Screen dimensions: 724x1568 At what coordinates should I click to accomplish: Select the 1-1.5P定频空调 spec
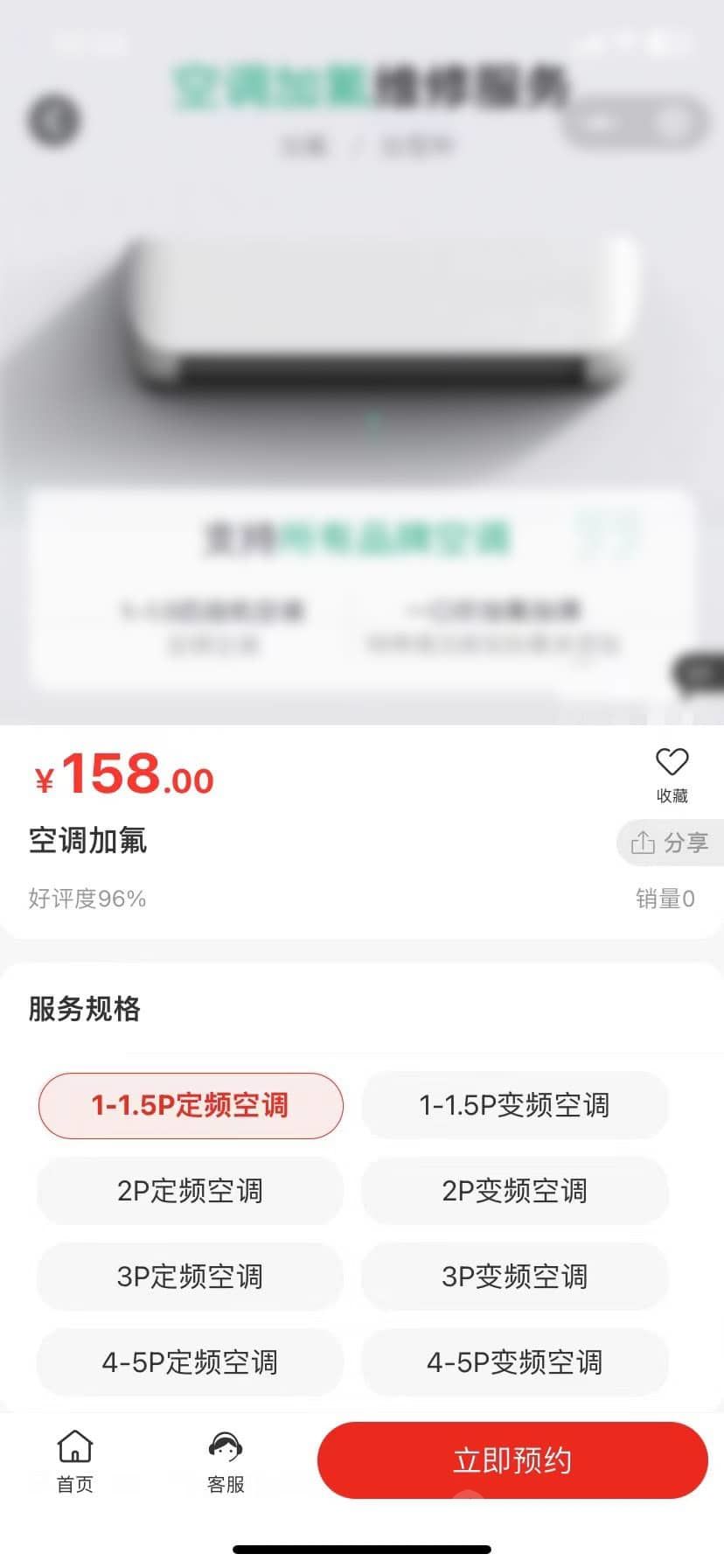[x=190, y=1105]
